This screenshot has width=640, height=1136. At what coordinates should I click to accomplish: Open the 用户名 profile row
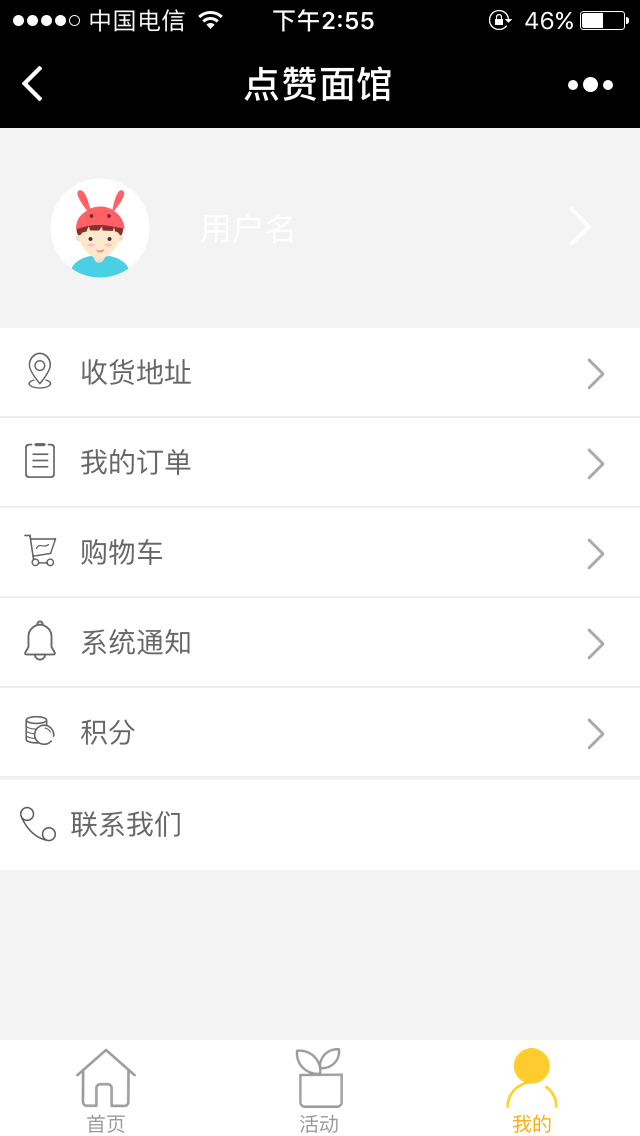click(320, 228)
